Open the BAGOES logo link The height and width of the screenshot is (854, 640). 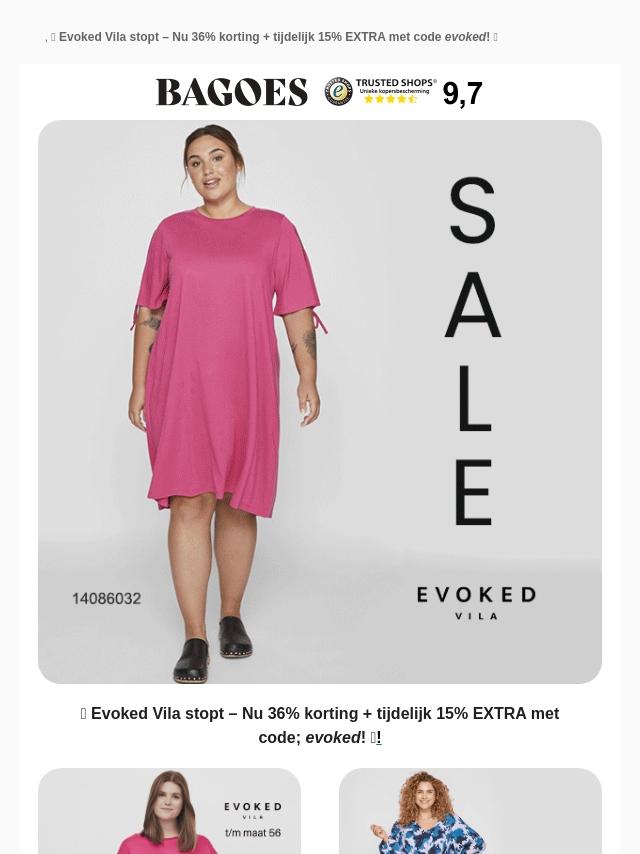(232, 92)
